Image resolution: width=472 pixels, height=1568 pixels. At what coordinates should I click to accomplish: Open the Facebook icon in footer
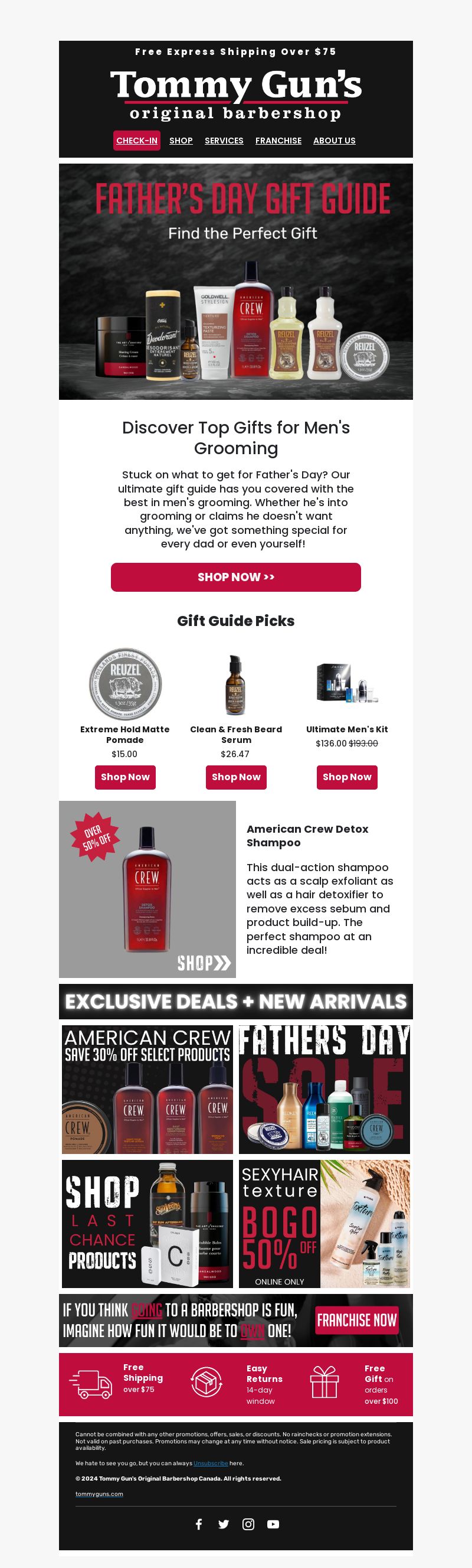click(199, 1524)
